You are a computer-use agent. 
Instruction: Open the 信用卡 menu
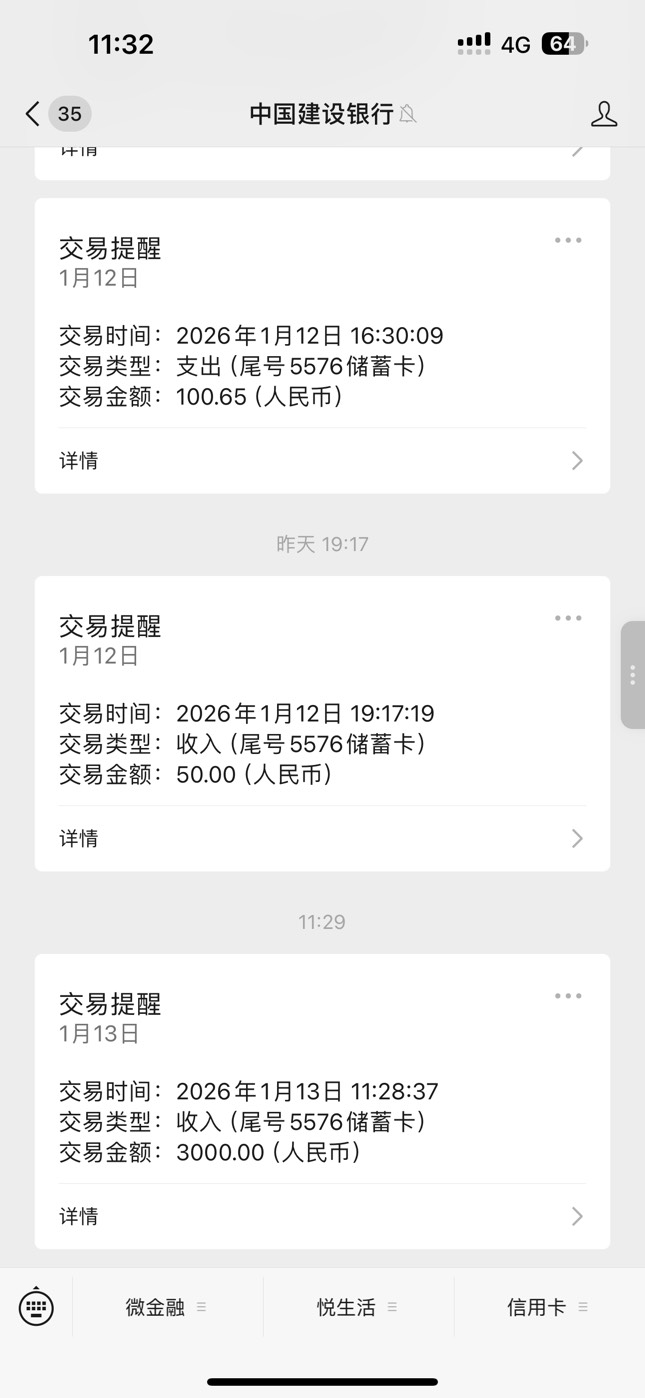(548, 1307)
